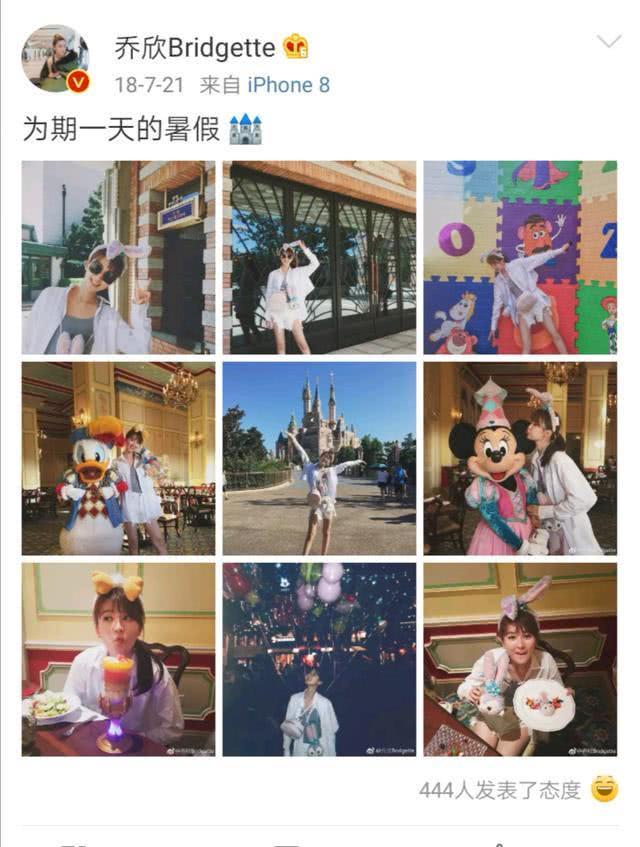Open the 444人发表了态度 reactions list
Image resolution: width=640 pixels, height=847 pixels.
[500, 790]
